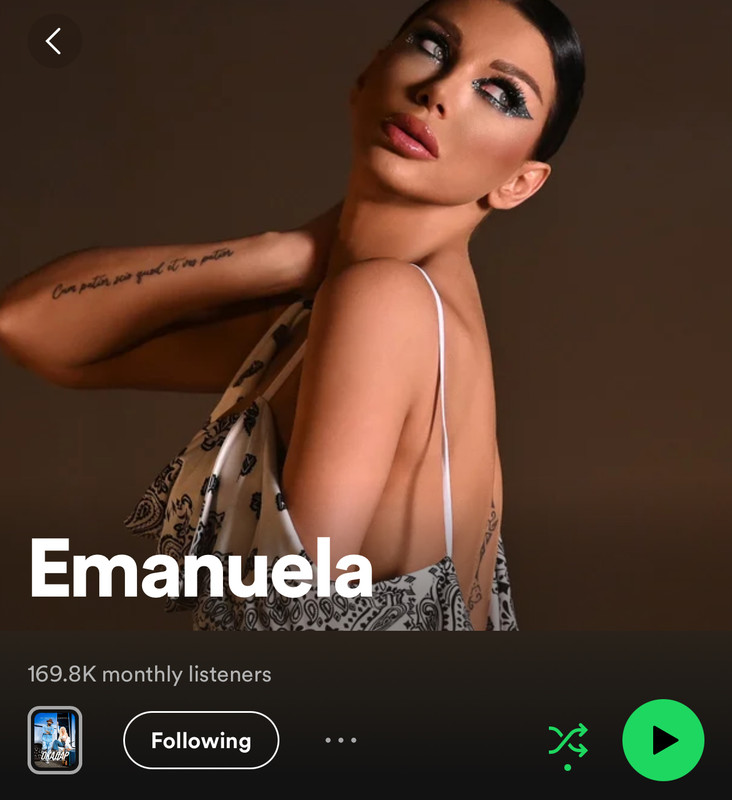
Task: Toggle shuffle play
Action: (568, 741)
